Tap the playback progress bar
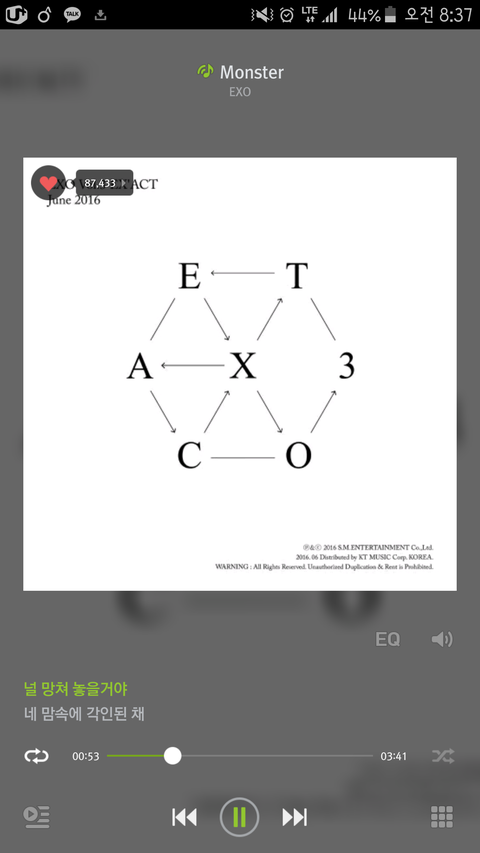480x853 pixels. pos(240,756)
